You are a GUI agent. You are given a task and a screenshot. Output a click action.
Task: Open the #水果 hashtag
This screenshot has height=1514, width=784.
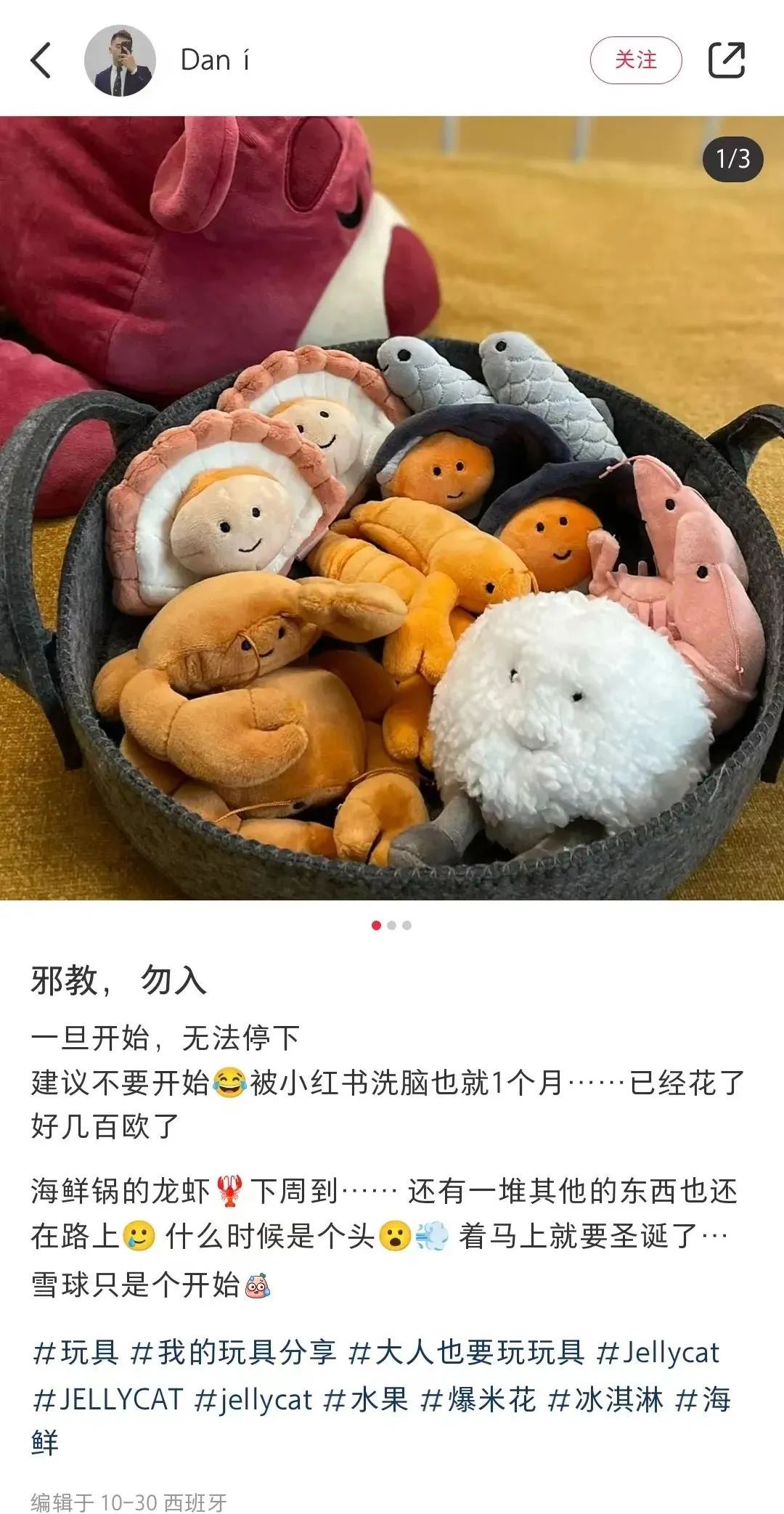pyautogui.click(x=365, y=1399)
